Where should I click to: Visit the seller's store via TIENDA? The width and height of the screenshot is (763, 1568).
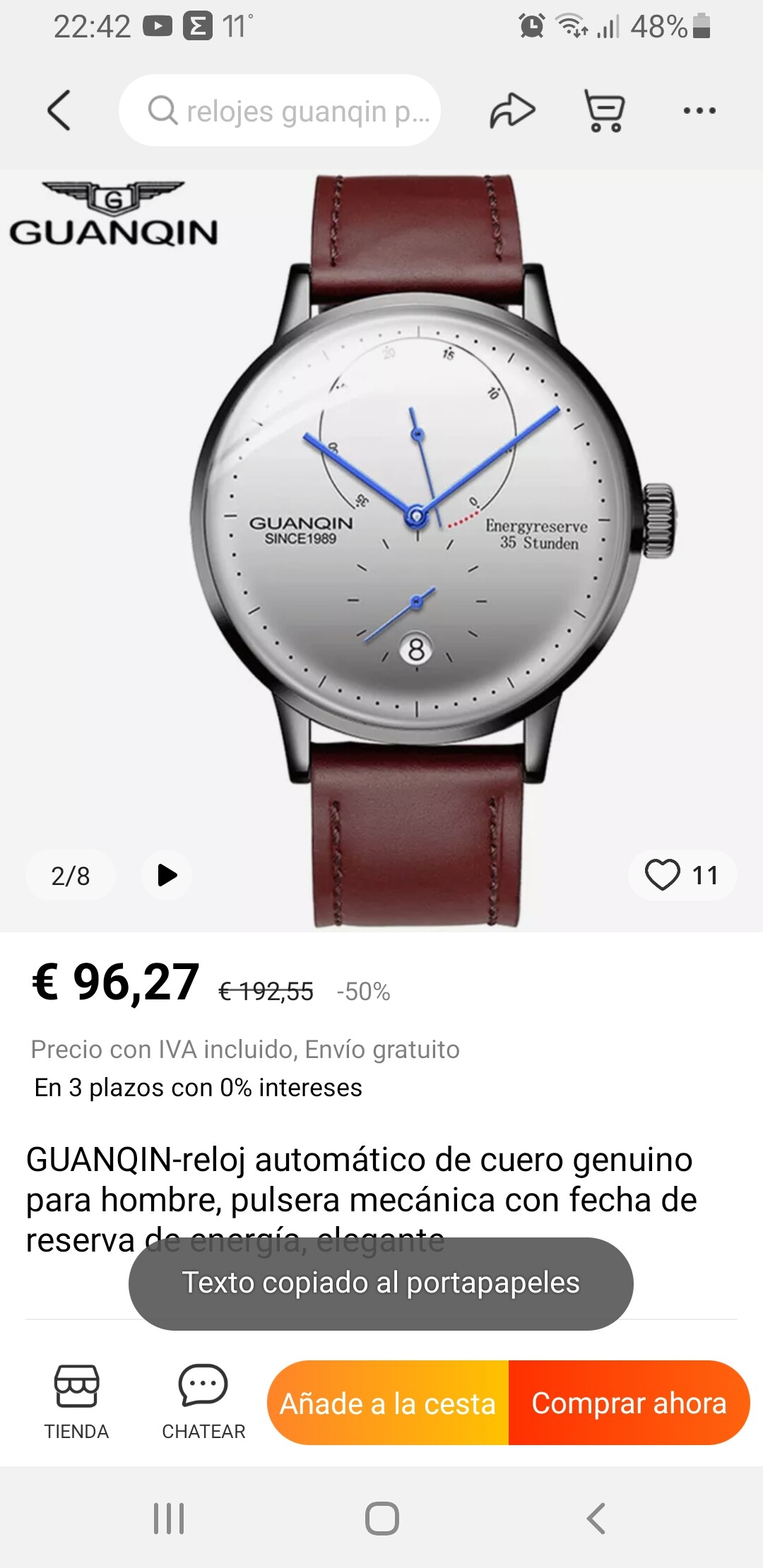76,1402
